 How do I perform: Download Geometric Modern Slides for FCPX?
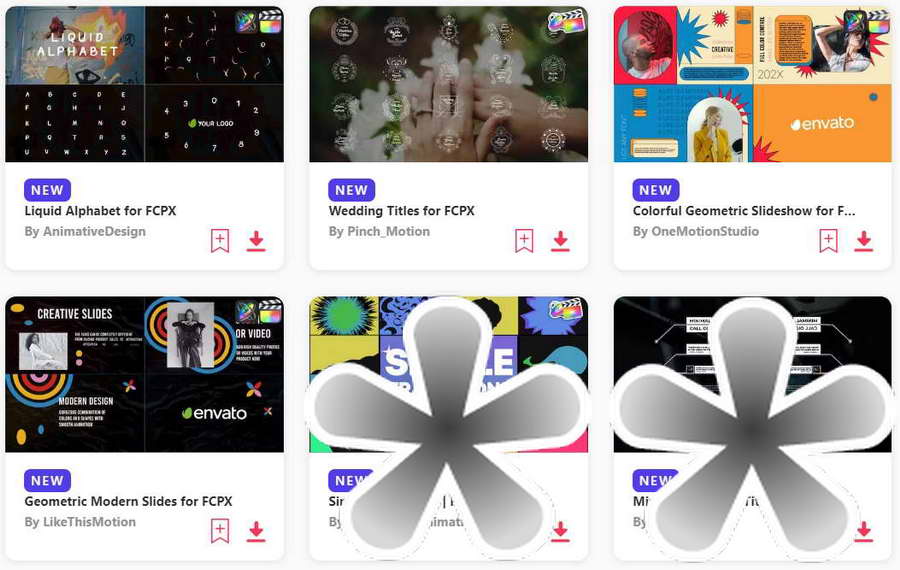(x=256, y=531)
